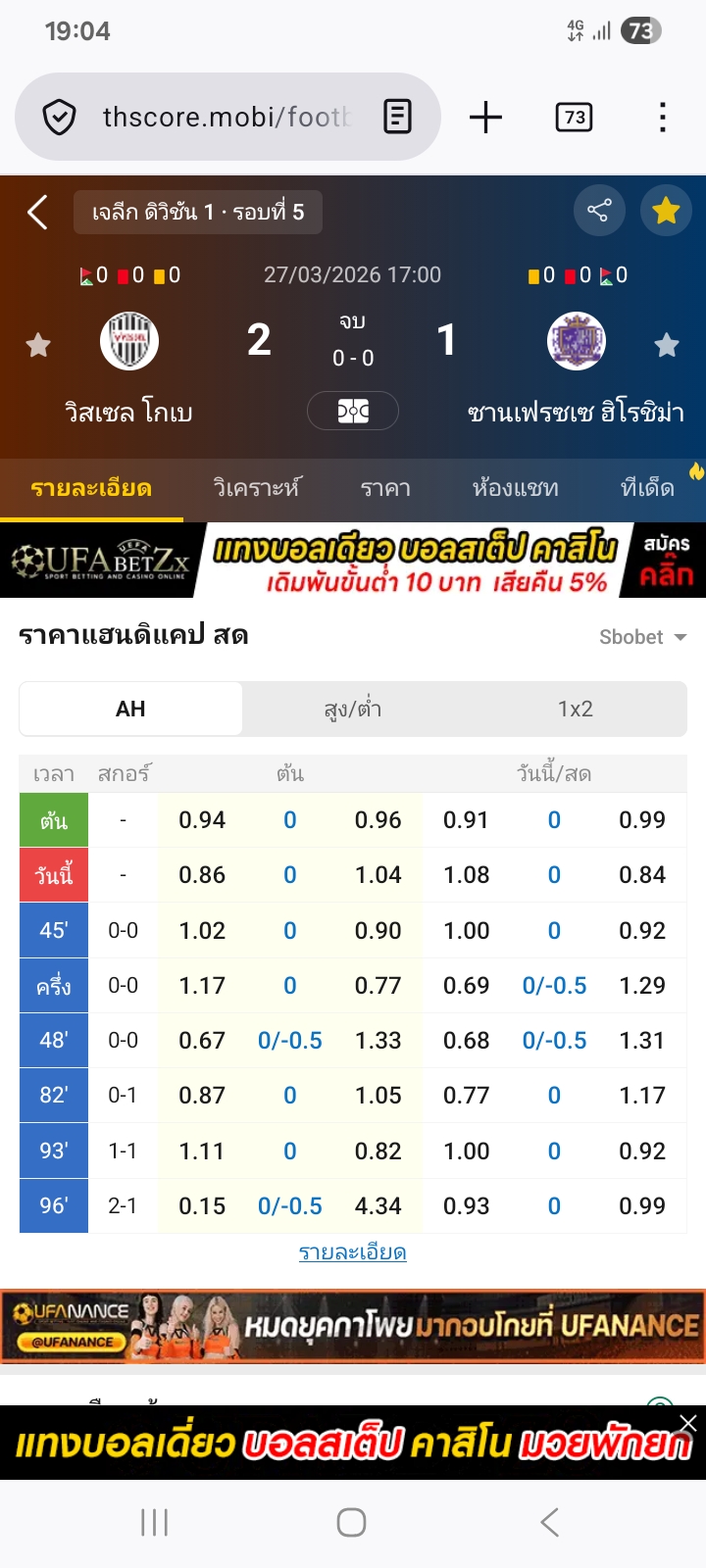Expand the Sbobet bookmaker dropdown
This screenshot has height=1568, width=706.
[642, 637]
